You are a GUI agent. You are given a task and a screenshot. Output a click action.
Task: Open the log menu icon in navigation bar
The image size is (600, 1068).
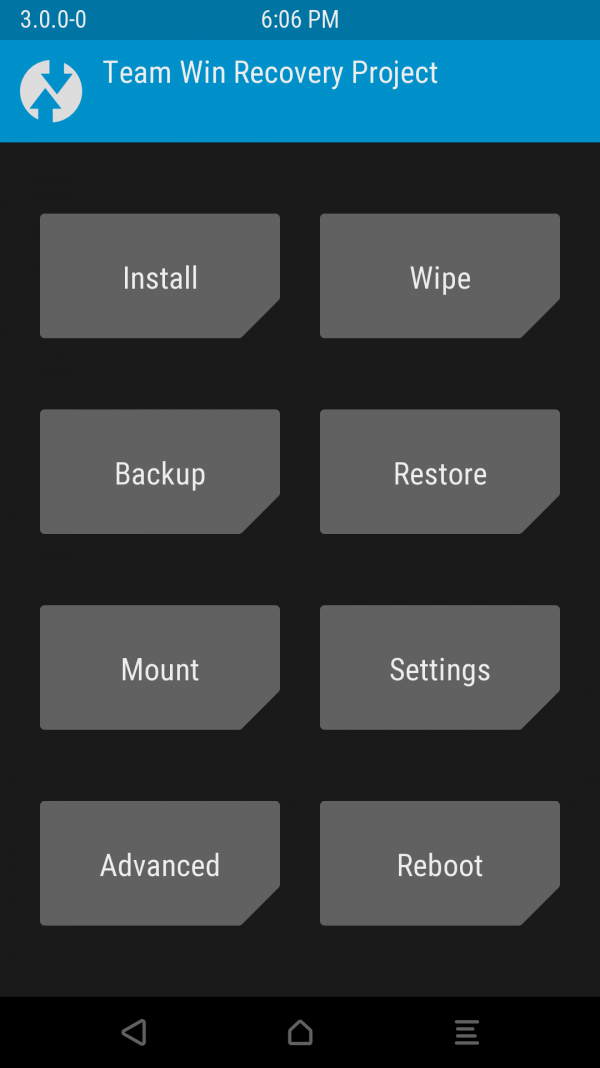[467, 1032]
